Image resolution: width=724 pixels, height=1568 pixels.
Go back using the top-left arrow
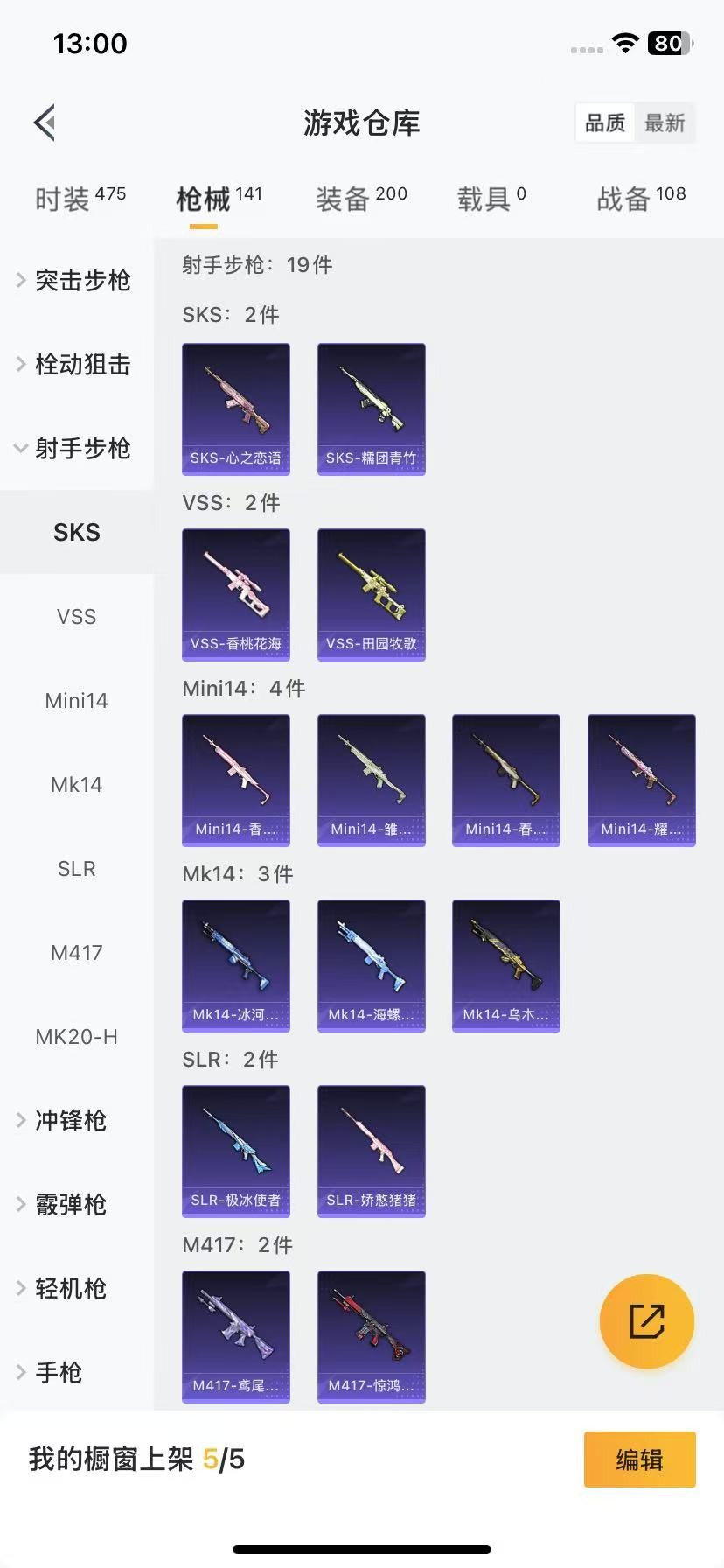tap(45, 122)
